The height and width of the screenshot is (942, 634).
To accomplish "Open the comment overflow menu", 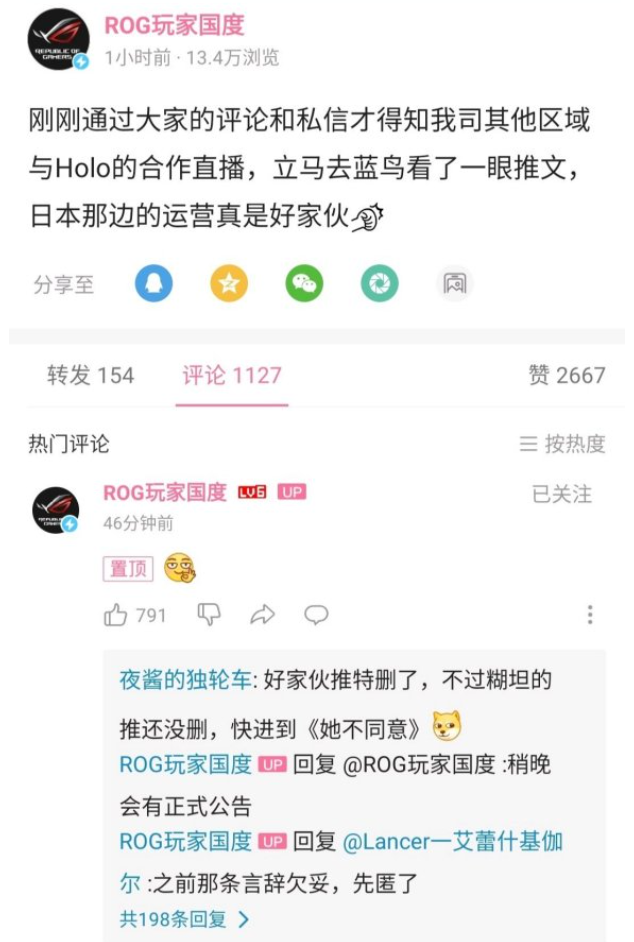I will (x=590, y=615).
